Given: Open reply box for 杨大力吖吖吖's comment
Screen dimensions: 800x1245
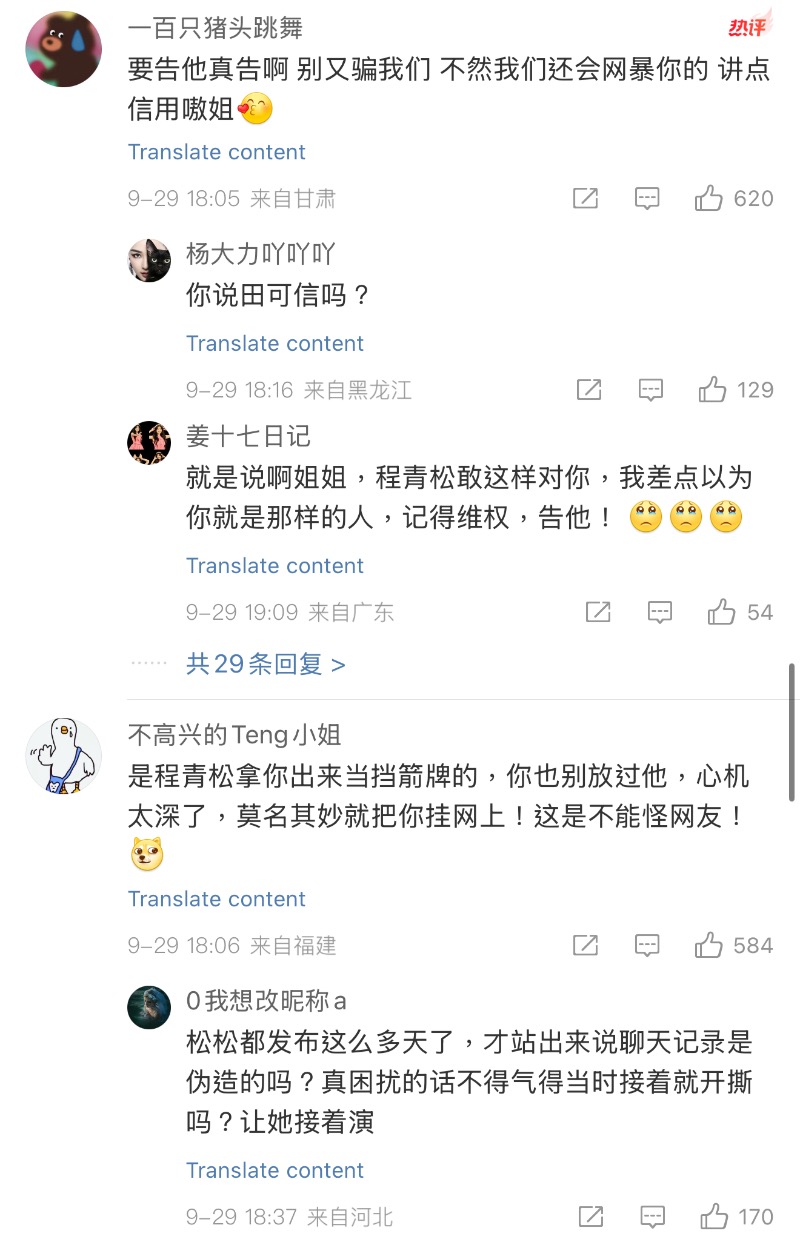Looking at the screenshot, I should tap(651, 389).
